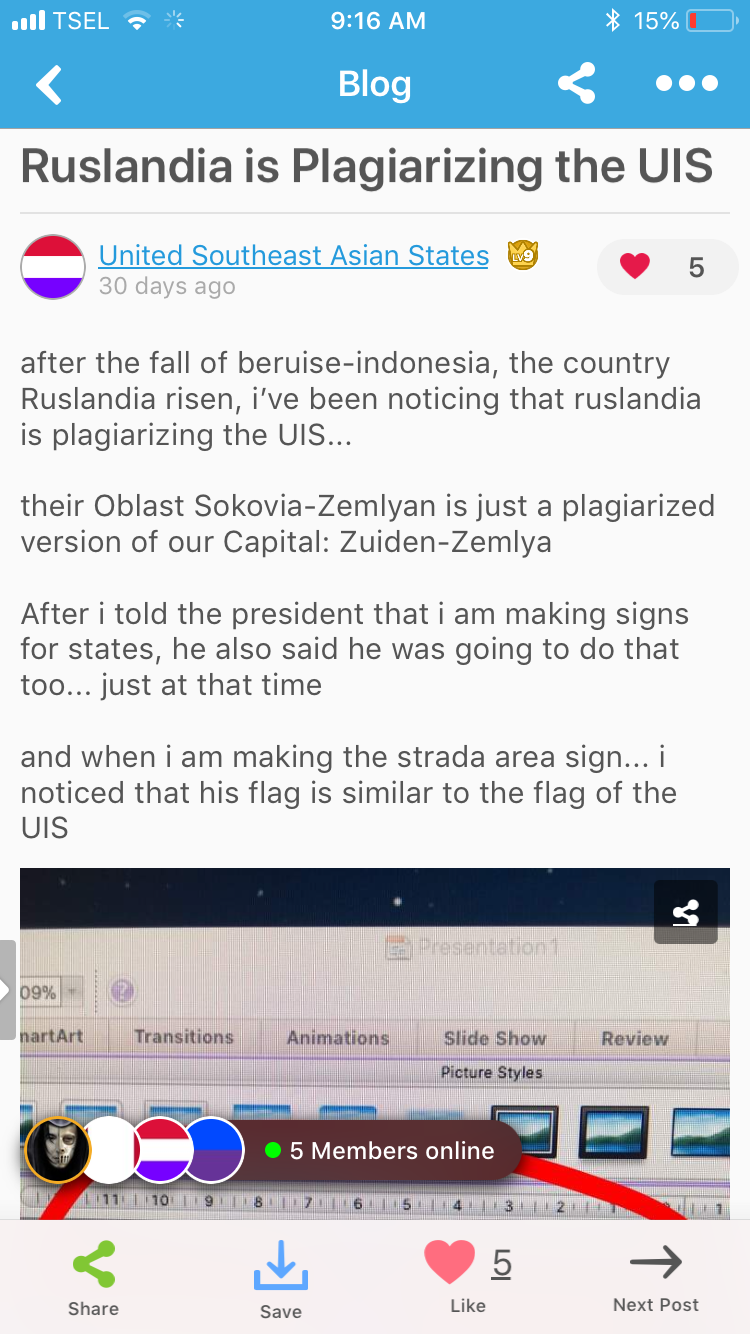The image size is (750, 1334).
Task: Share the embedded image via its icon
Action: [x=685, y=912]
